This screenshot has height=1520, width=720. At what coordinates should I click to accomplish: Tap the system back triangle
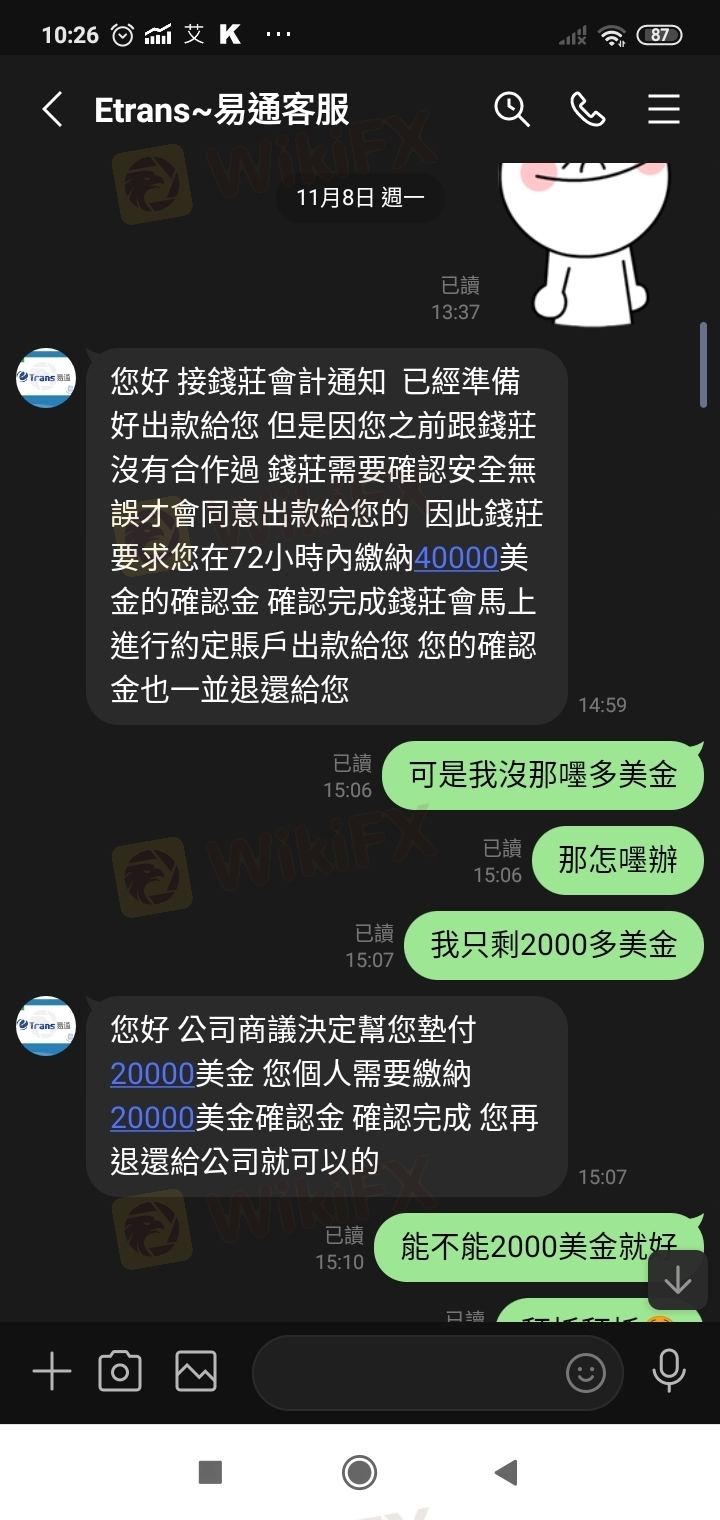506,1472
